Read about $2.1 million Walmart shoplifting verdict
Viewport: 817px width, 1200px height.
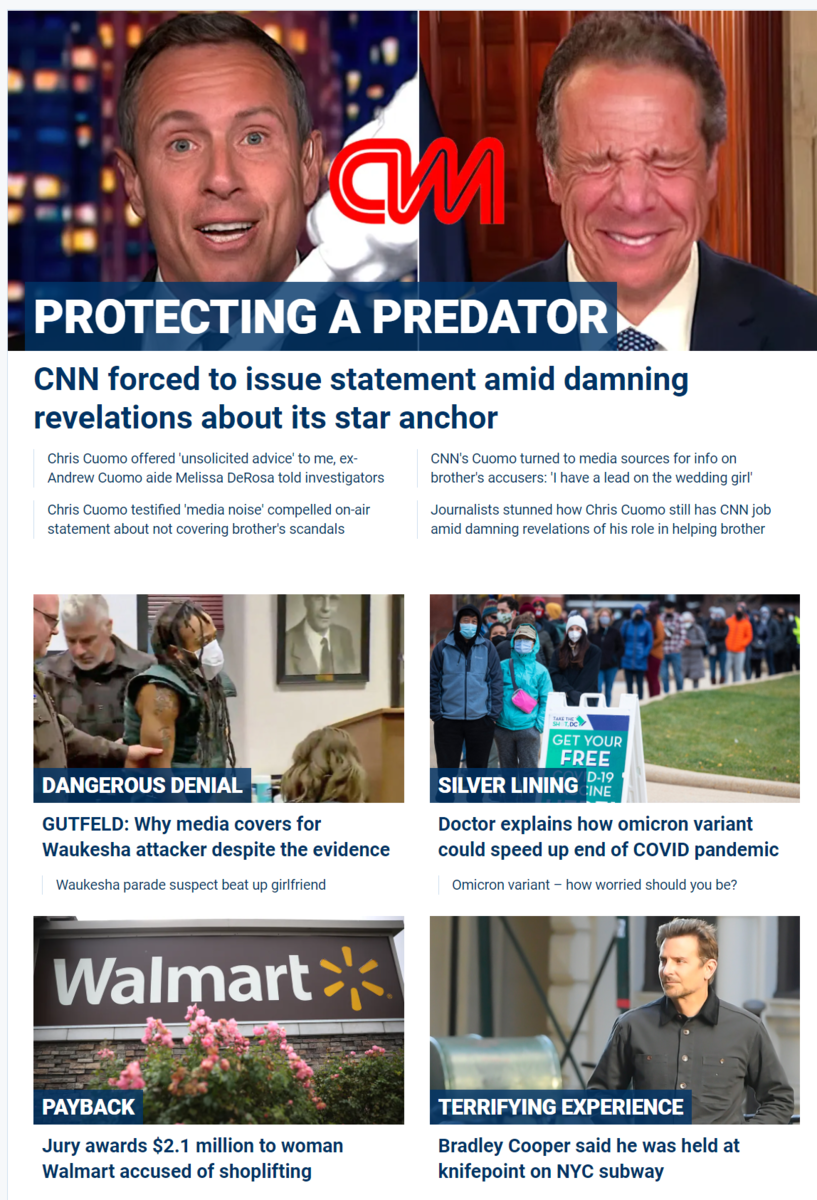coord(192,1158)
